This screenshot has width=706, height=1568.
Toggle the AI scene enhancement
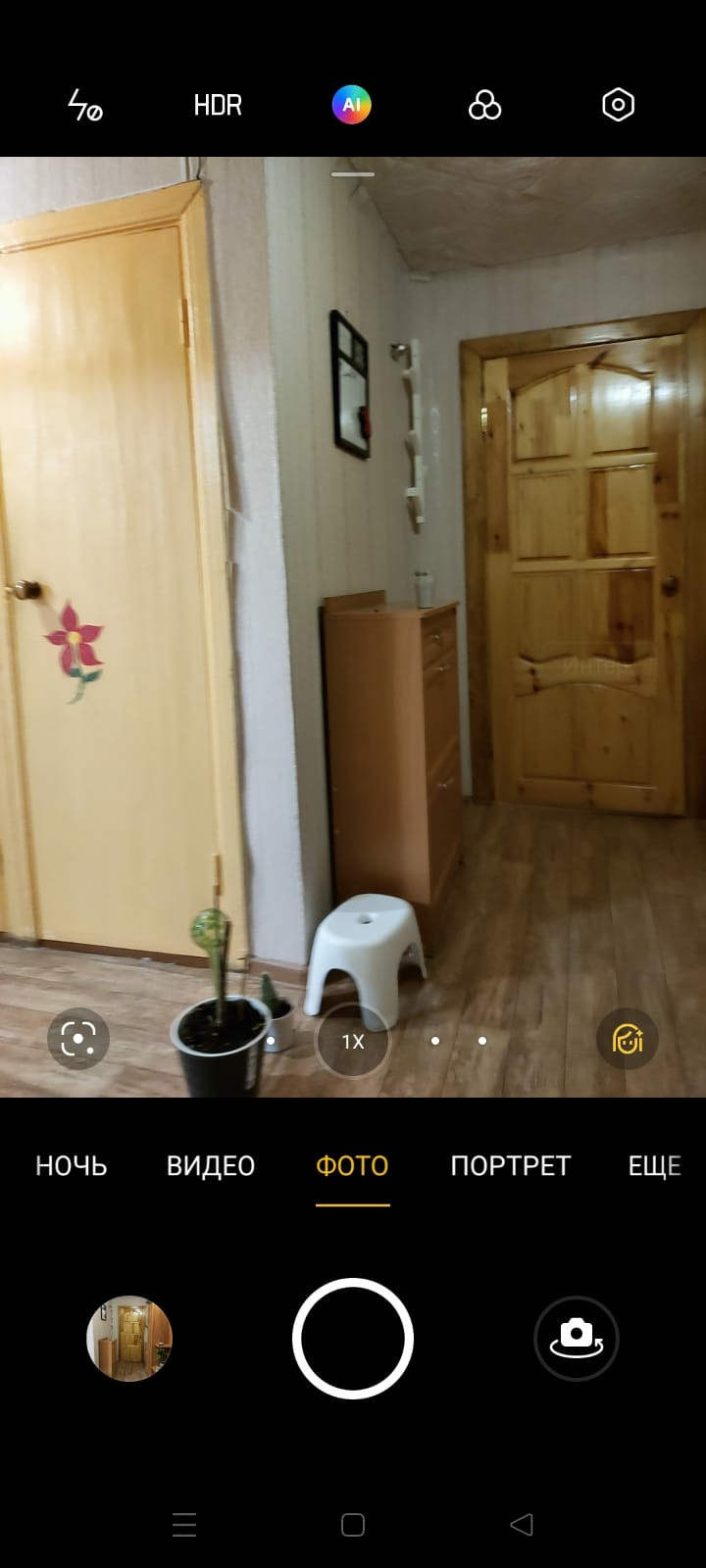tap(352, 105)
